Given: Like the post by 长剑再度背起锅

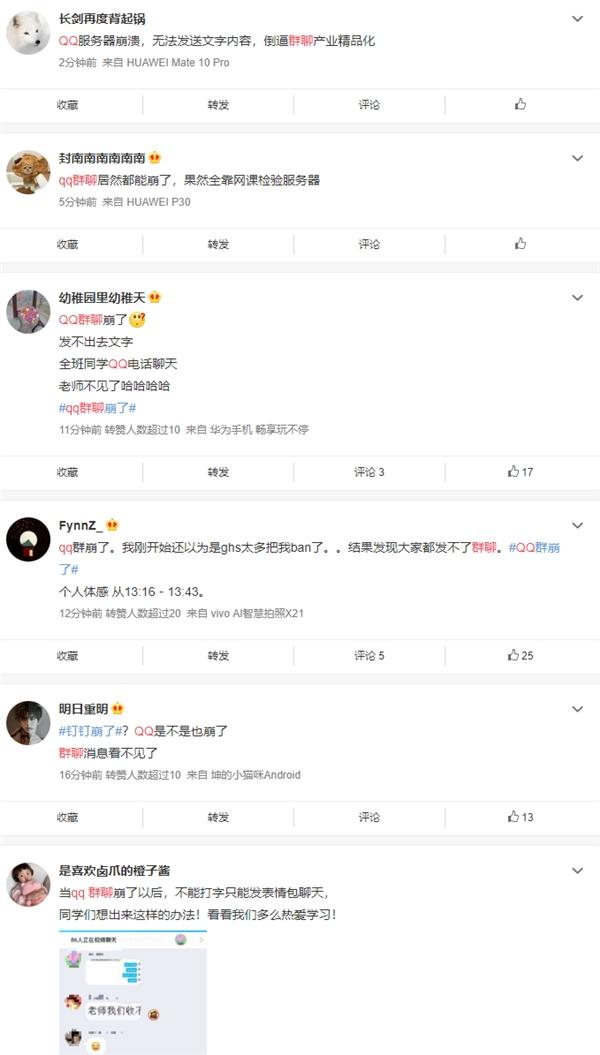Looking at the screenshot, I should [520, 104].
